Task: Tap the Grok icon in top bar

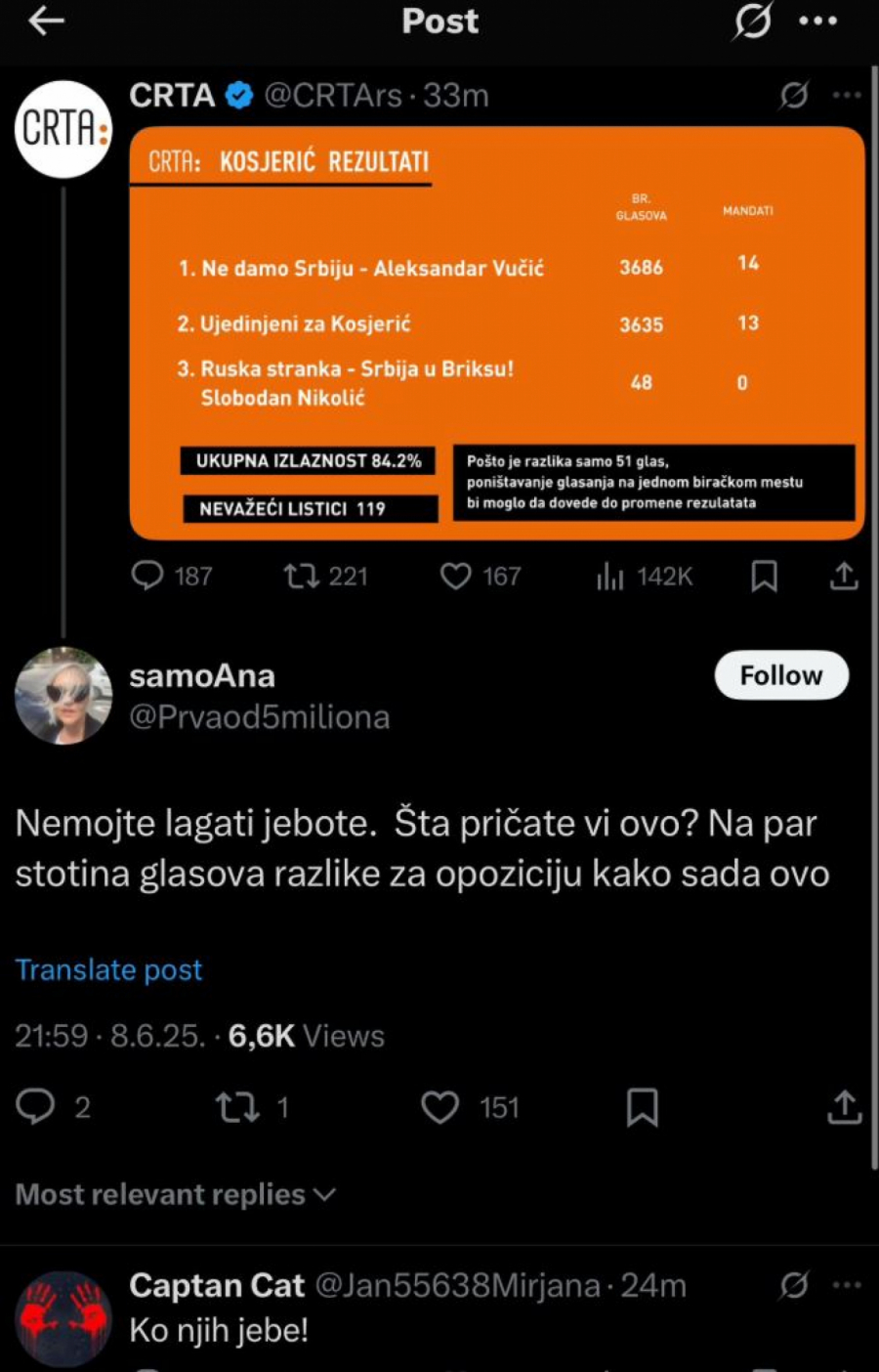Action: point(752,21)
